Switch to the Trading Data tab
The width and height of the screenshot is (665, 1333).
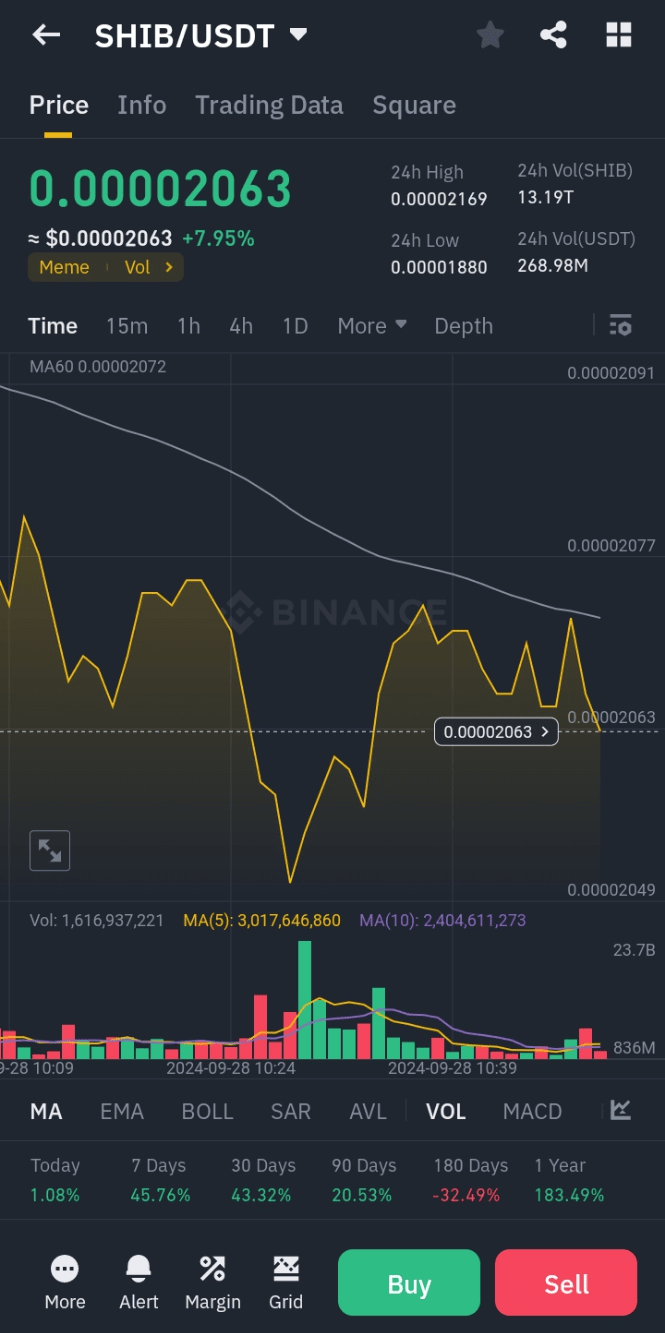(269, 105)
